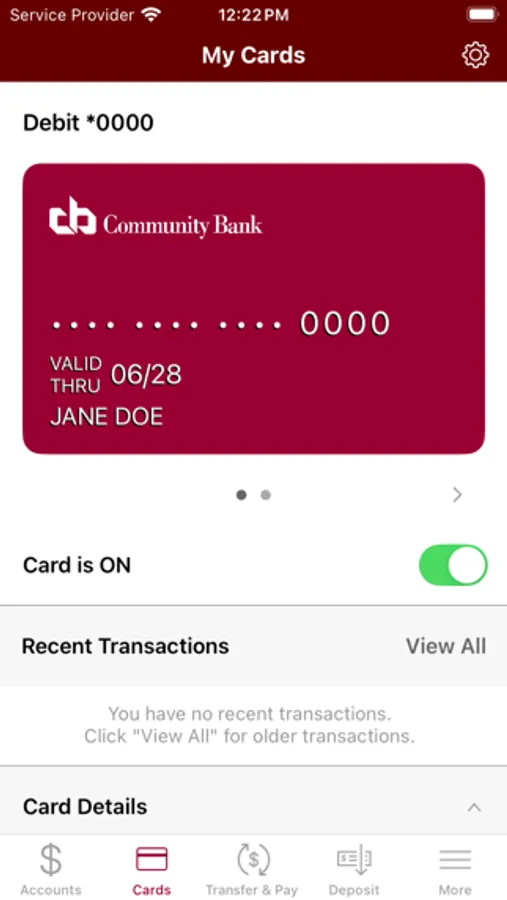Go to the Deposit tab
507x900 pixels.
354,869
